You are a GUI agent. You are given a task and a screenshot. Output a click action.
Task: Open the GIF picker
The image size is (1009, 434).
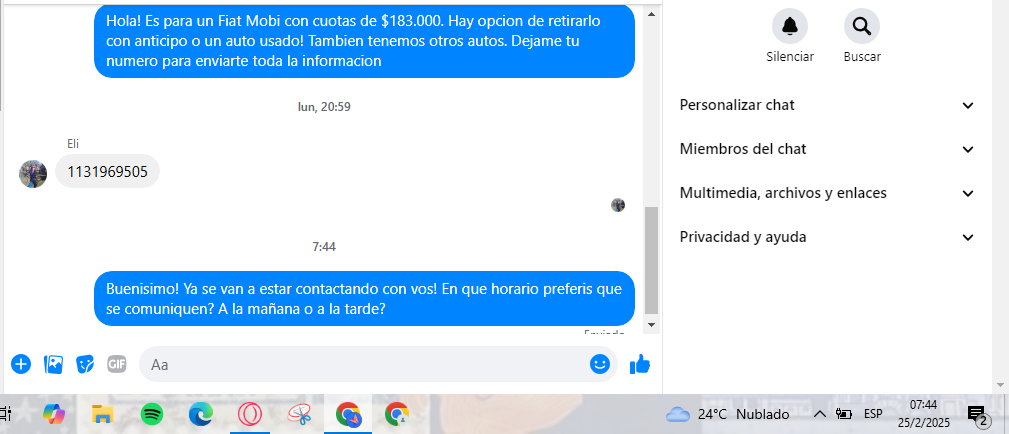[x=117, y=364]
